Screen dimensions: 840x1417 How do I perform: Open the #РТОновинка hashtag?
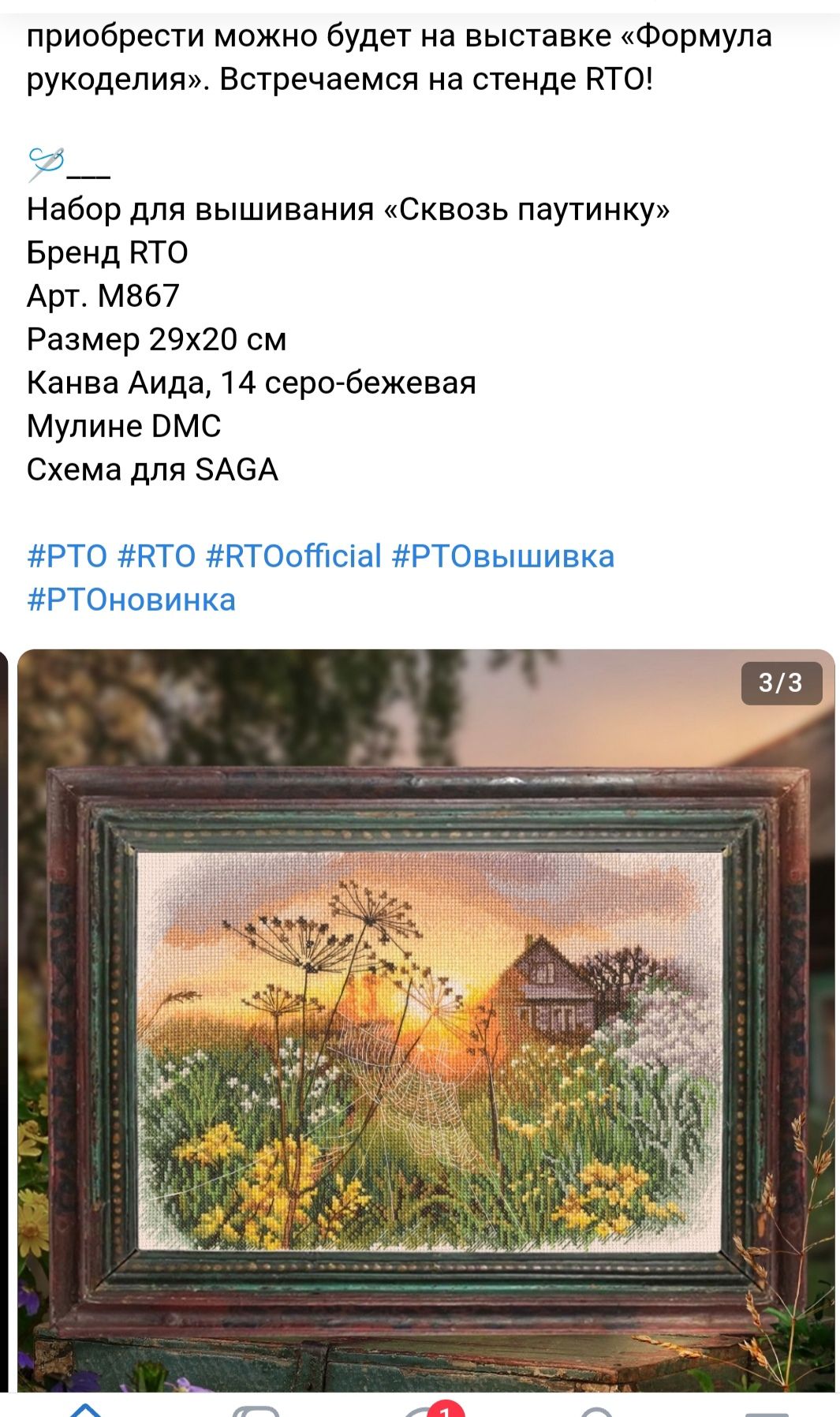tap(131, 600)
